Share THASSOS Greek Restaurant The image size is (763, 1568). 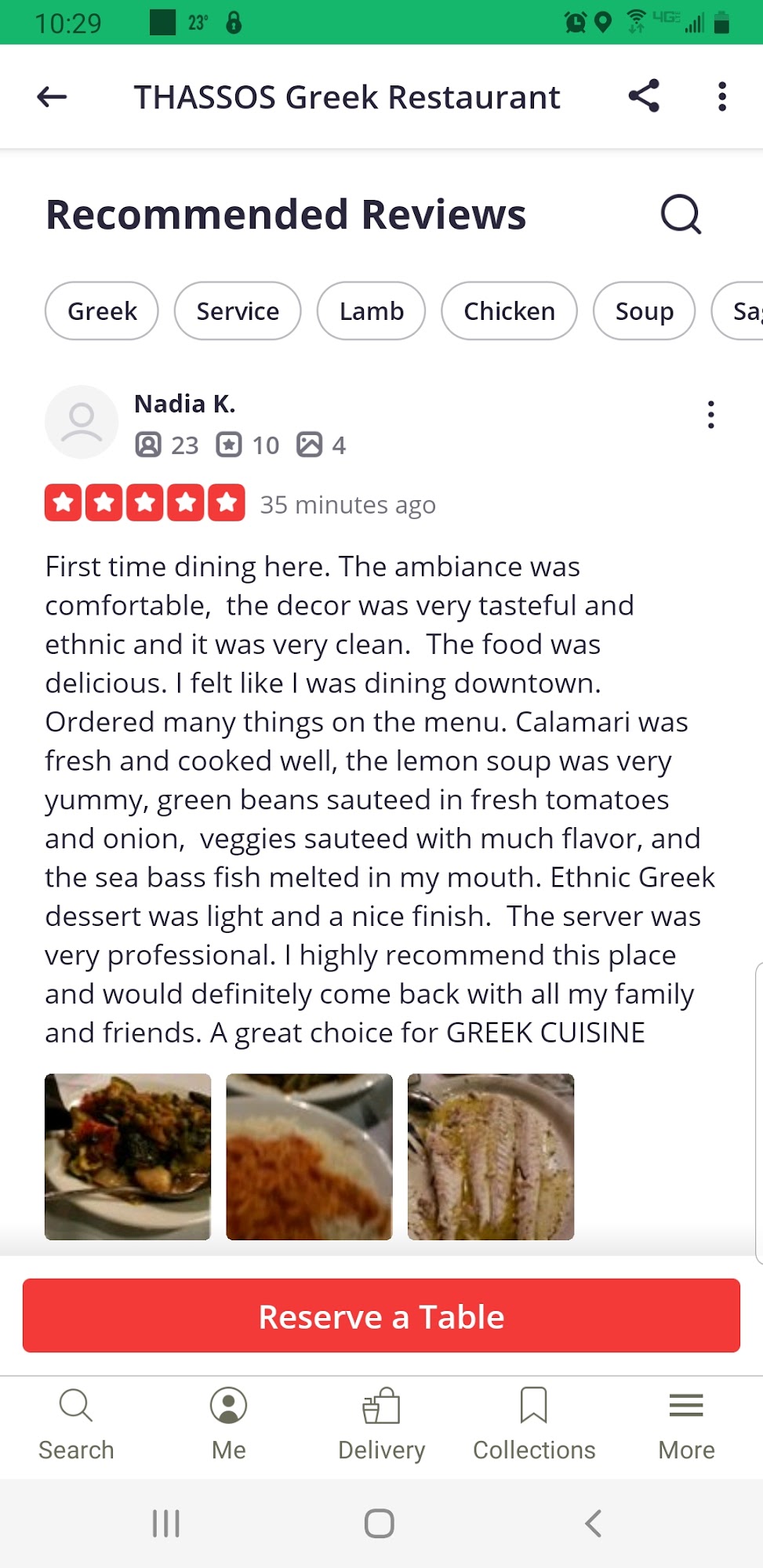644,96
